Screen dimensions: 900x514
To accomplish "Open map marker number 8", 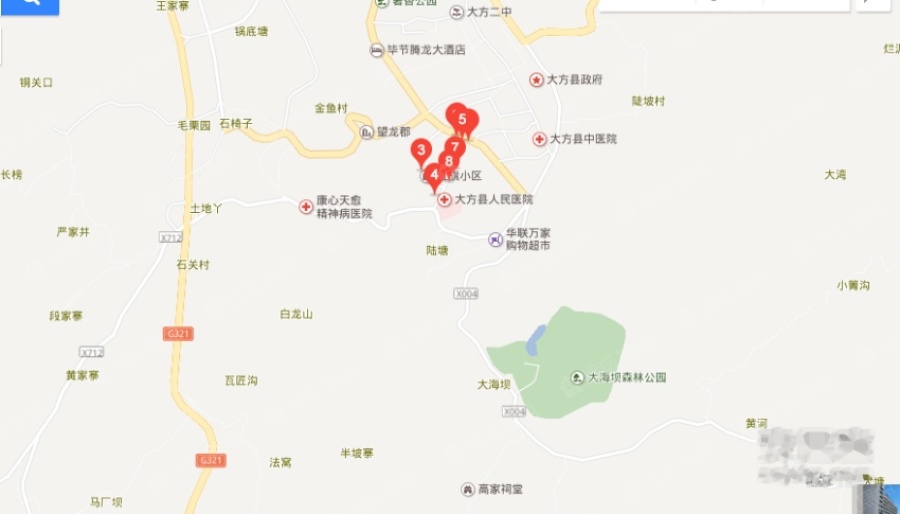I will point(449,161).
